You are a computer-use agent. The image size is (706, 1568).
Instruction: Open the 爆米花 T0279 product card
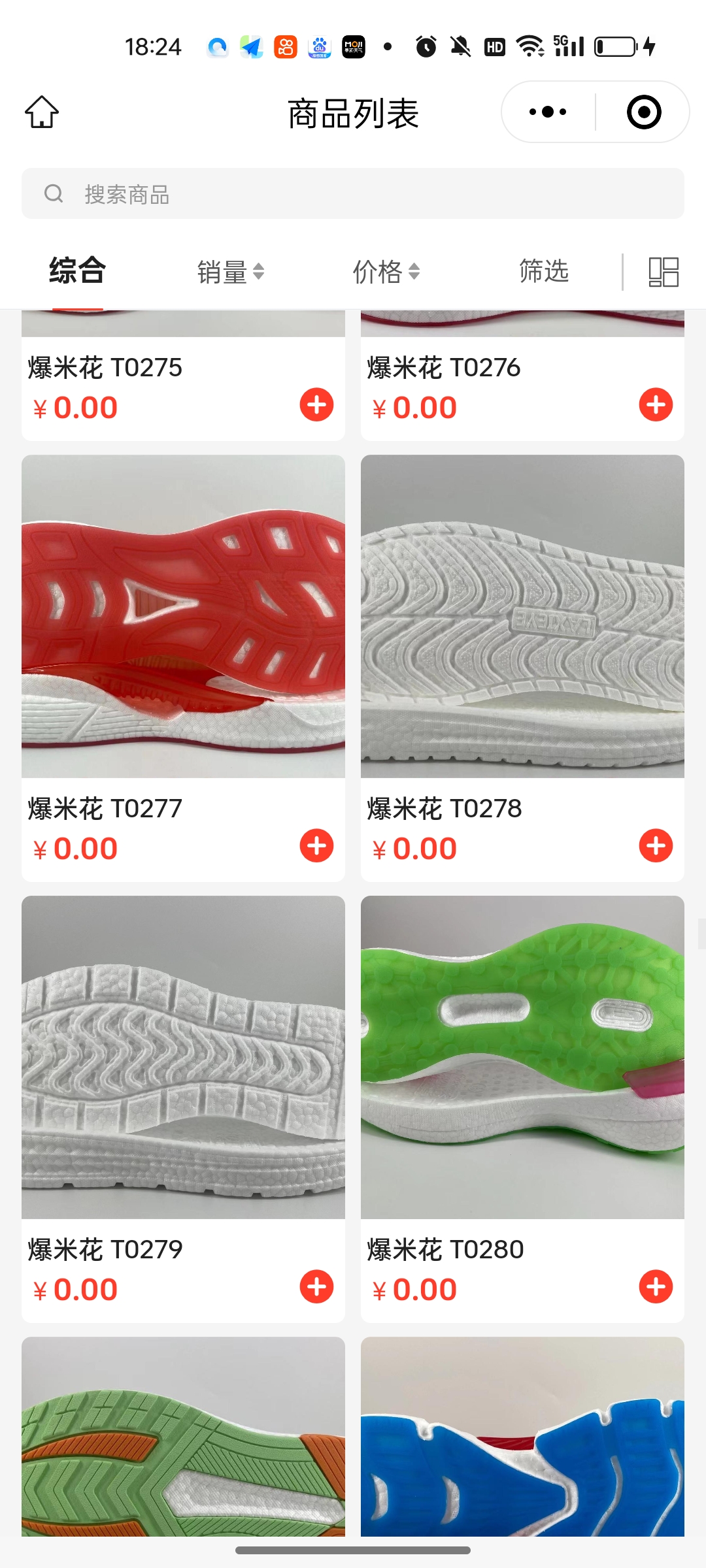pyautogui.click(x=183, y=1057)
